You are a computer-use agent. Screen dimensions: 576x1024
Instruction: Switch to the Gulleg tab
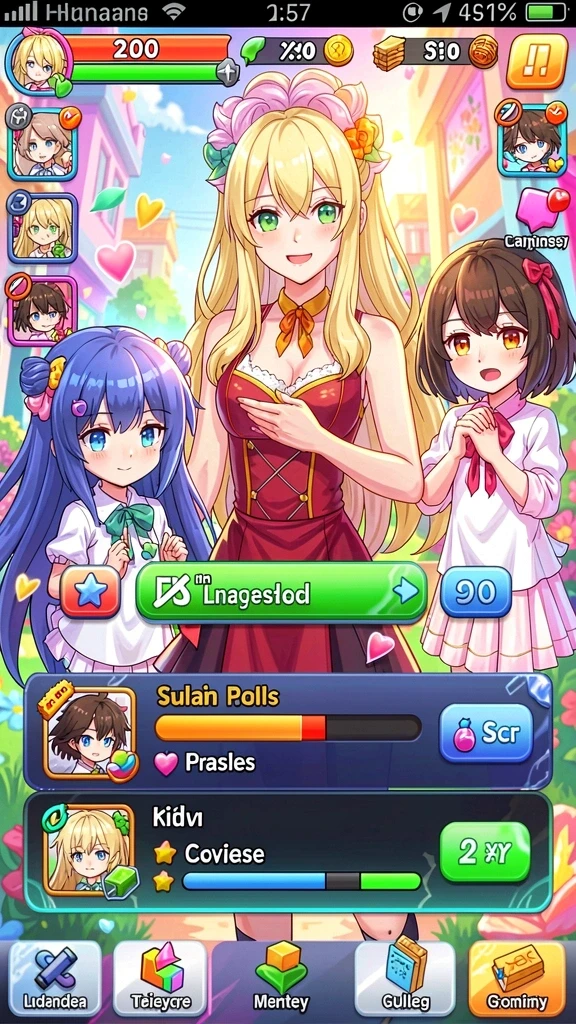coord(405,978)
